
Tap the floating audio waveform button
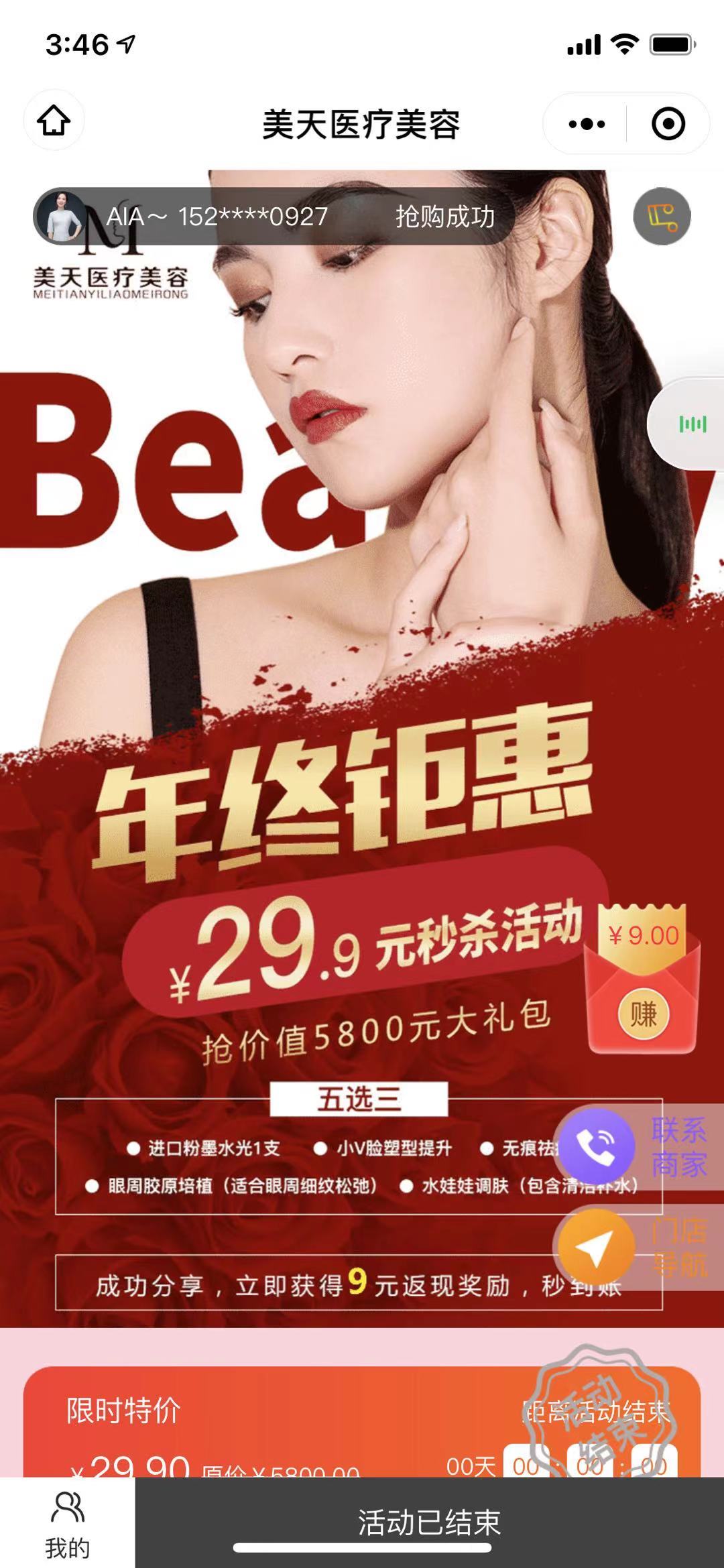tap(692, 424)
